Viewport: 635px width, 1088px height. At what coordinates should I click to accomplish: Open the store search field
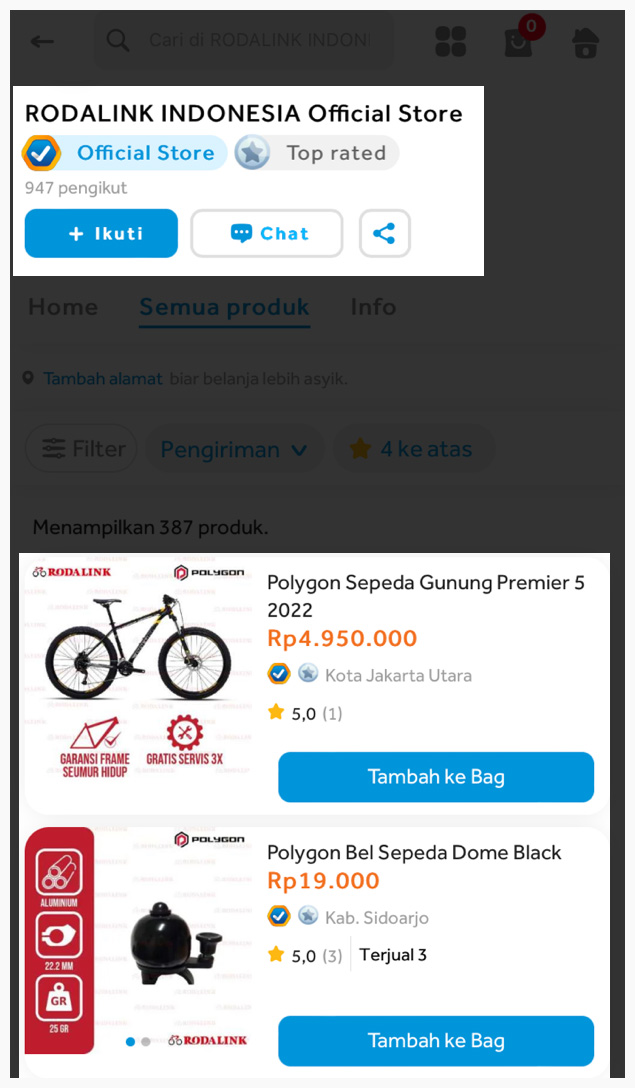click(x=245, y=41)
